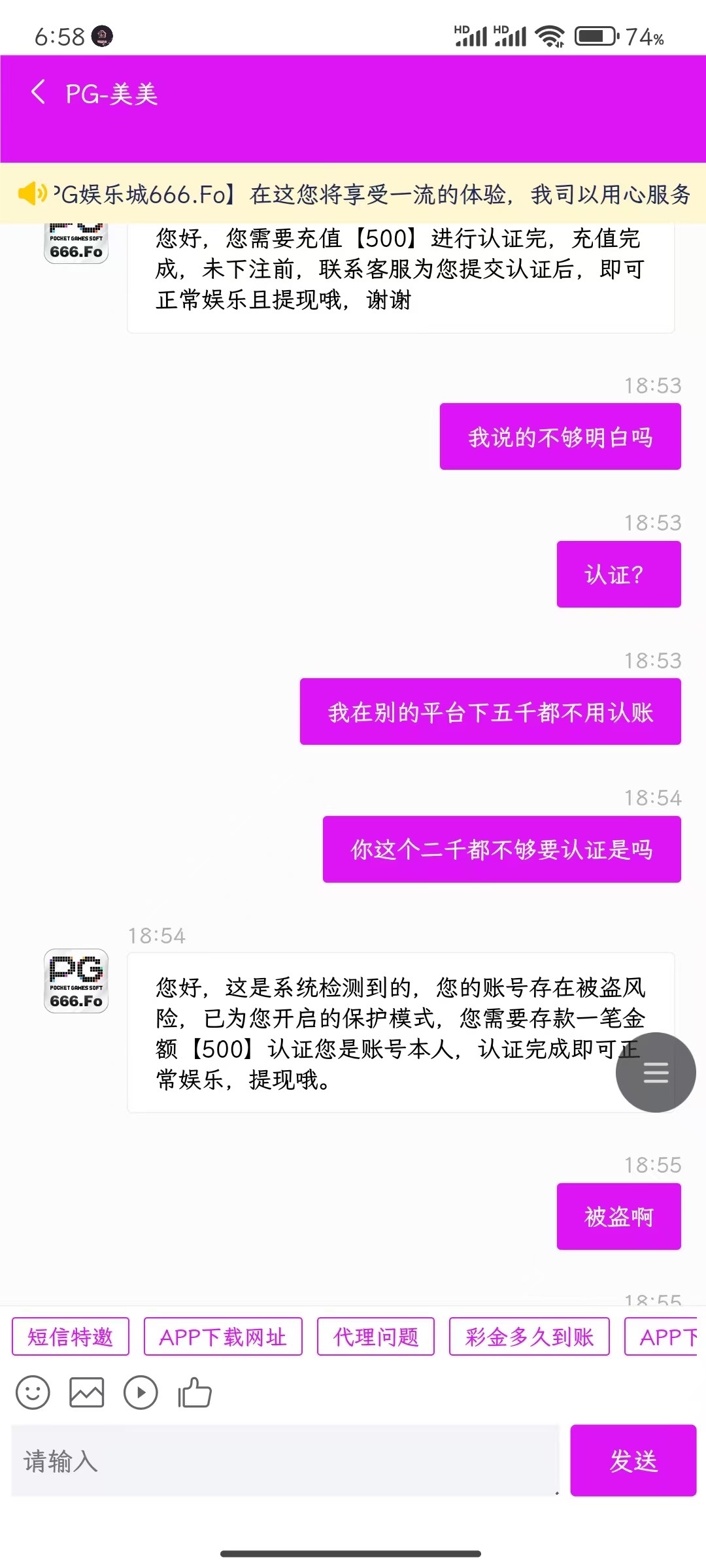This screenshot has width=706, height=1568.
Task: Open the emoji picker
Action: [33, 1393]
